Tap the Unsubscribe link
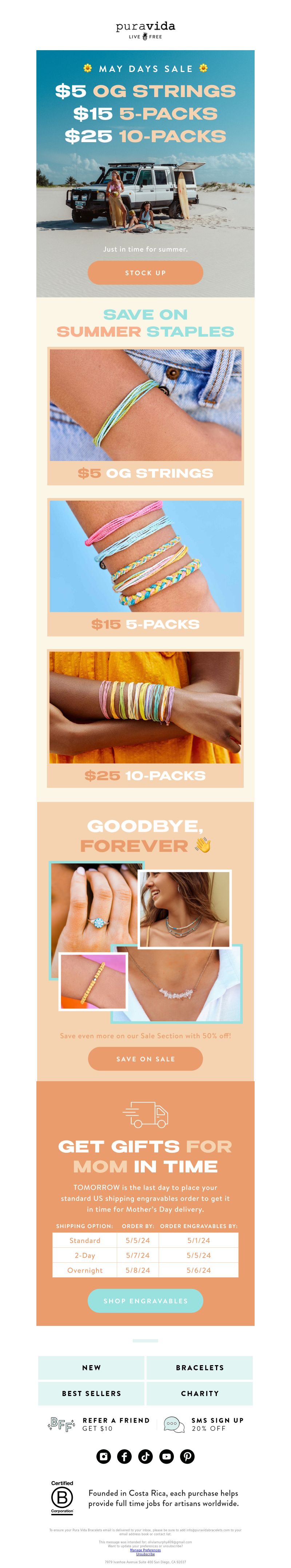Screen dimensions: 291x1568 [145, 1553]
